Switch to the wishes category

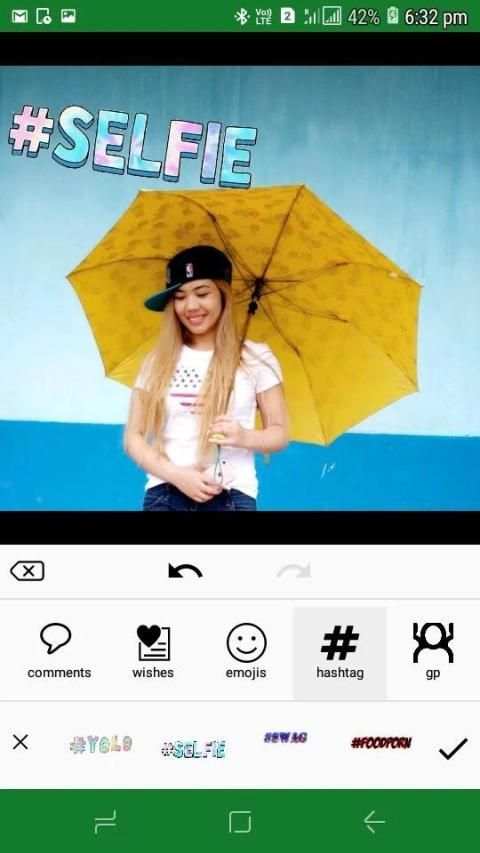click(x=153, y=652)
